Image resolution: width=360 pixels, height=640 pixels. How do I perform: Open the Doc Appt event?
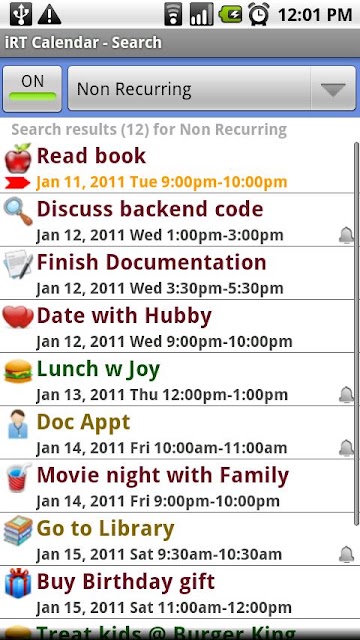(177, 433)
